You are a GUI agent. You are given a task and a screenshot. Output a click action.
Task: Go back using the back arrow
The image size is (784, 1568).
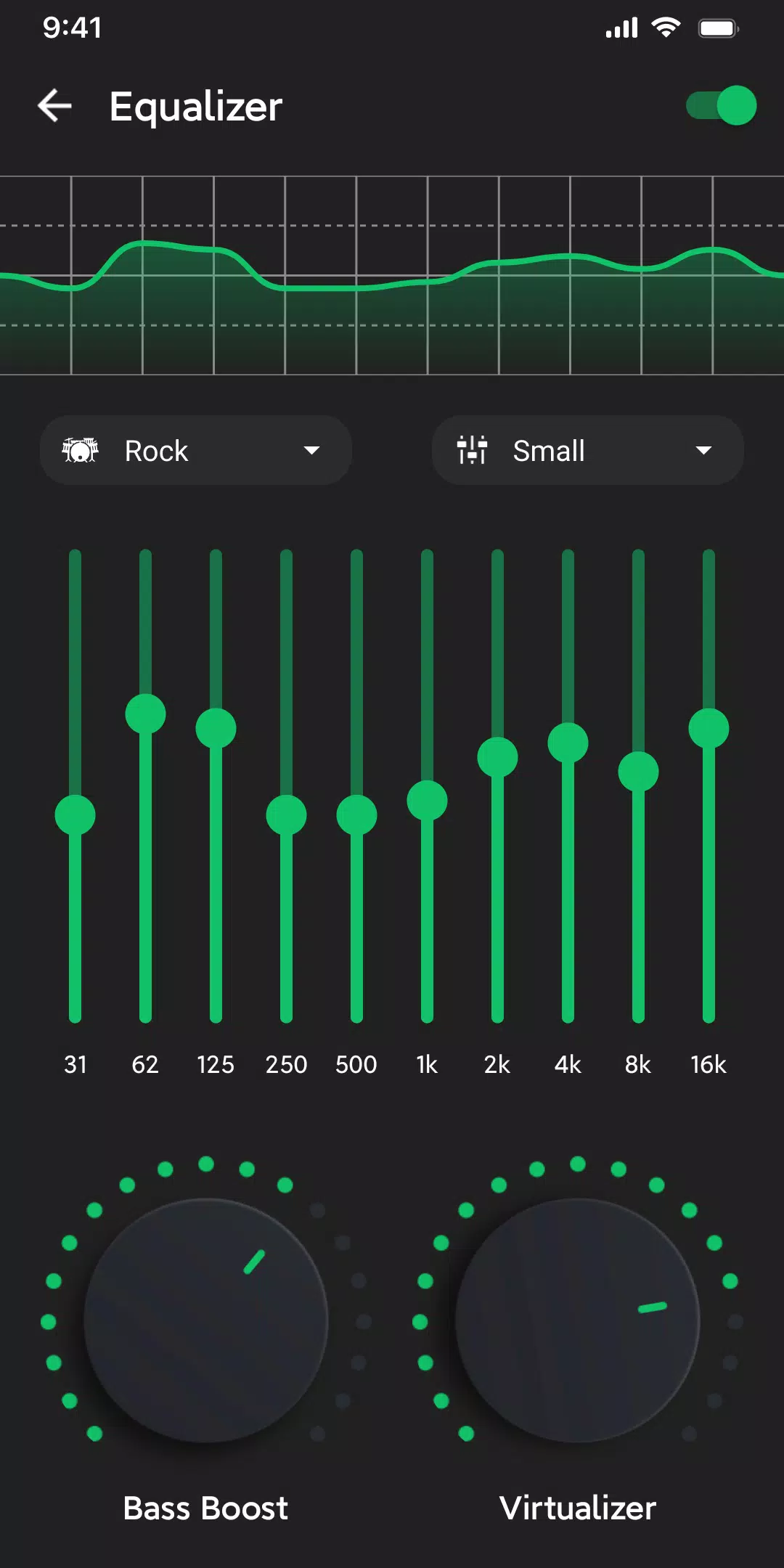[55, 106]
